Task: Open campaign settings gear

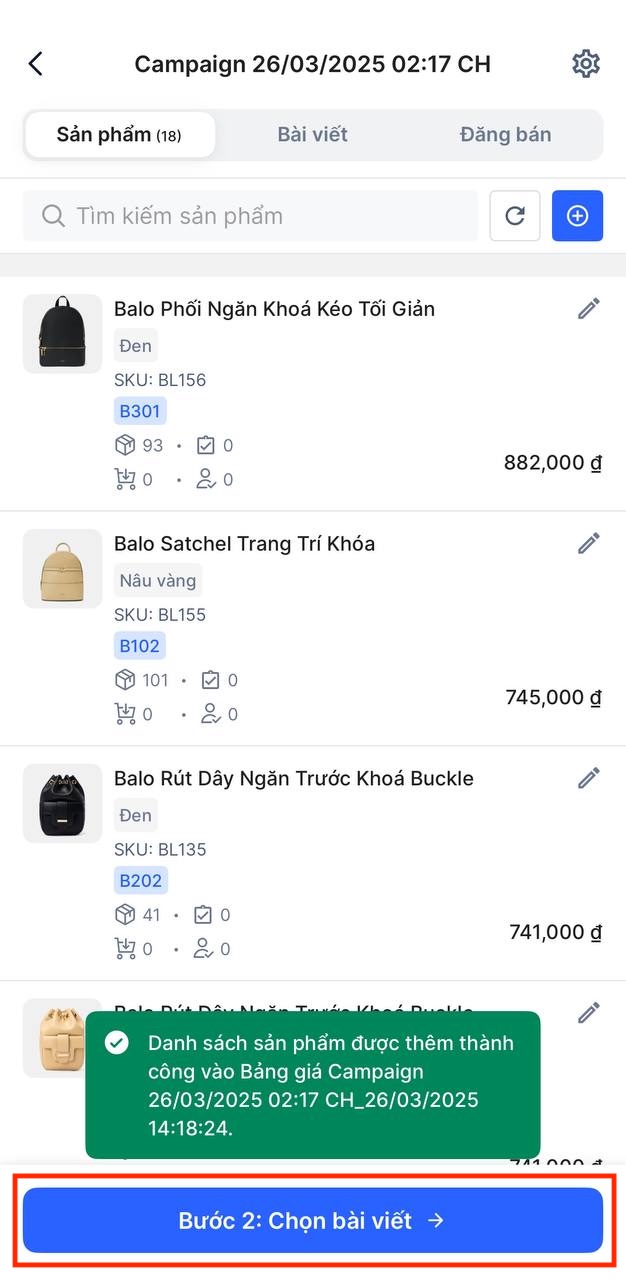Action: click(x=586, y=64)
